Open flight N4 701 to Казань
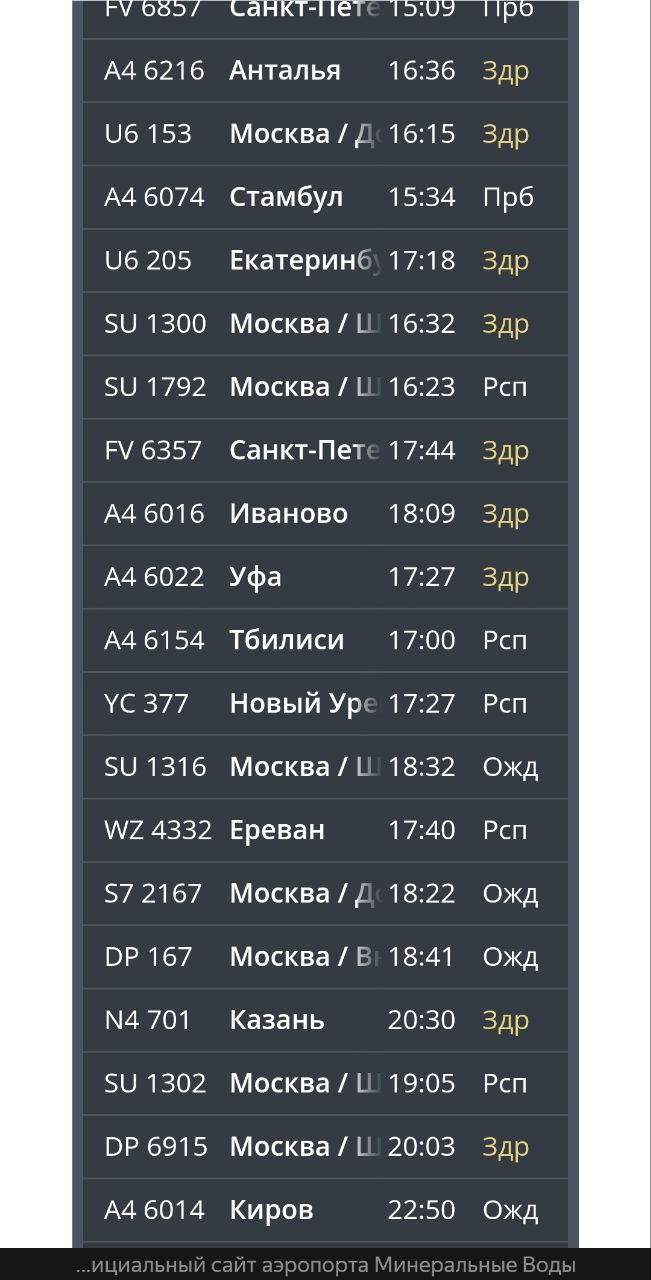The height and width of the screenshot is (1280, 651). pos(325,1020)
